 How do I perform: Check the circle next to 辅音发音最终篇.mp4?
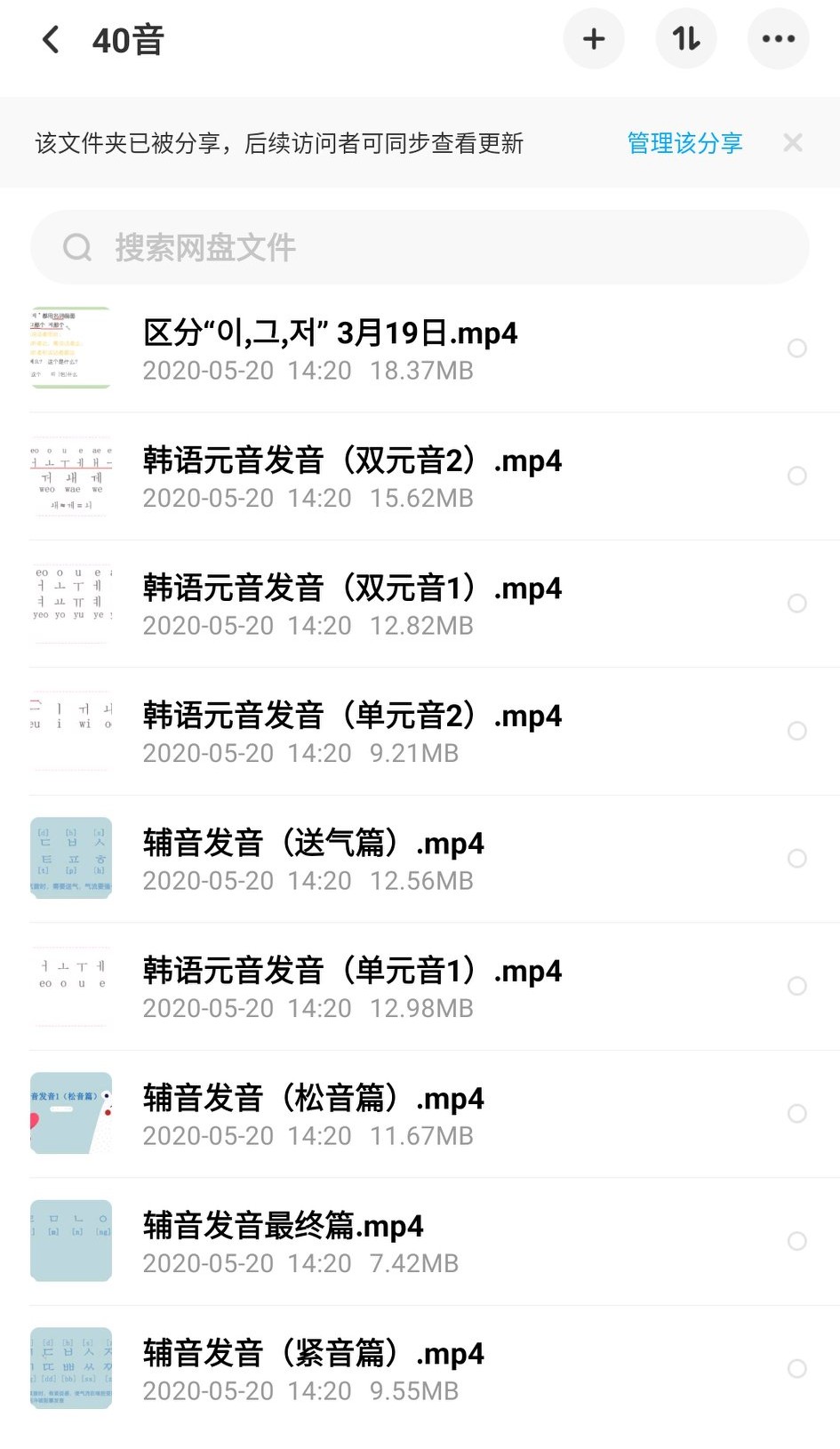click(x=797, y=1241)
